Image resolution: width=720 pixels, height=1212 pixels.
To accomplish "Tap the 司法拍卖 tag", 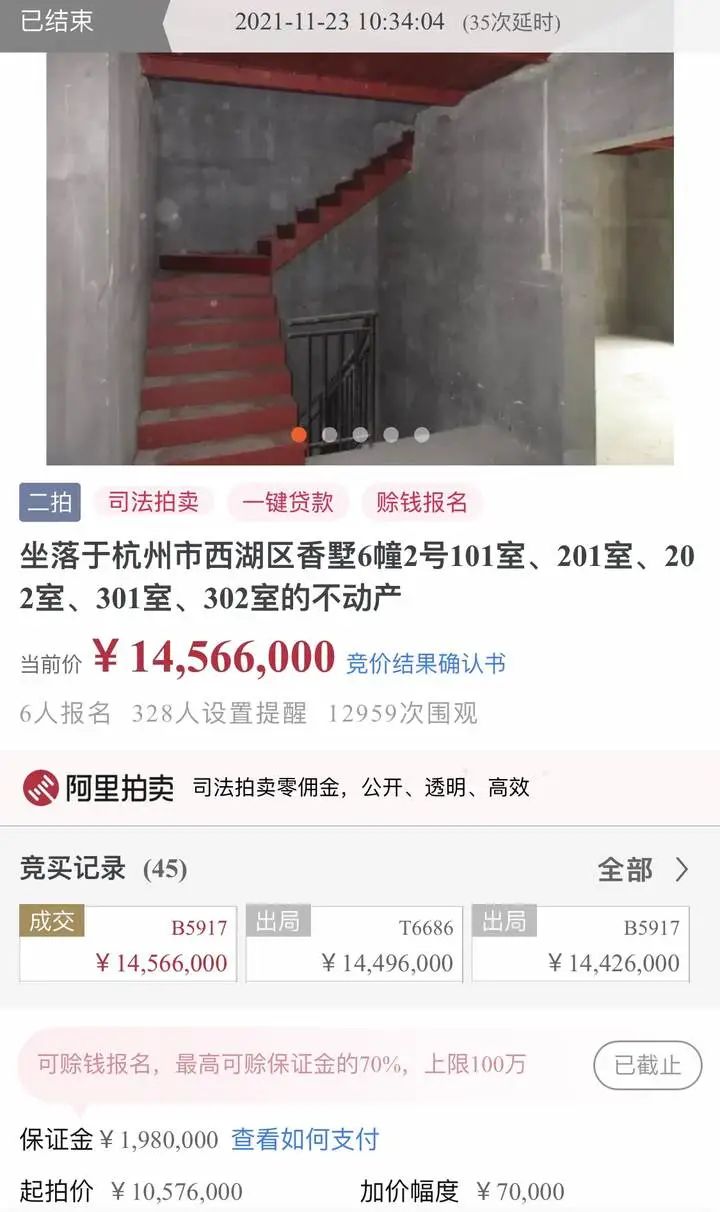I will [153, 502].
